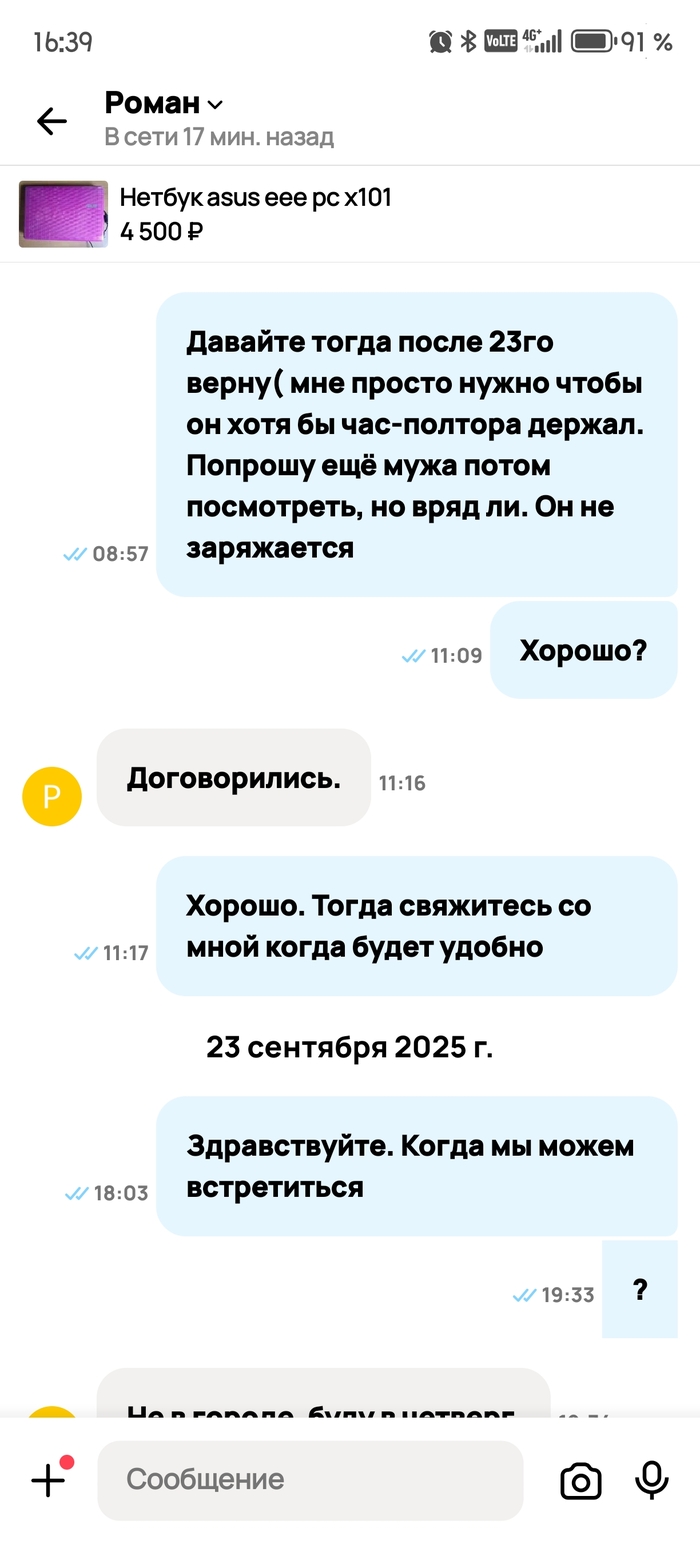Open the camera to send a photo
700x1544 pixels.
pyautogui.click(x=581, y=1481)
